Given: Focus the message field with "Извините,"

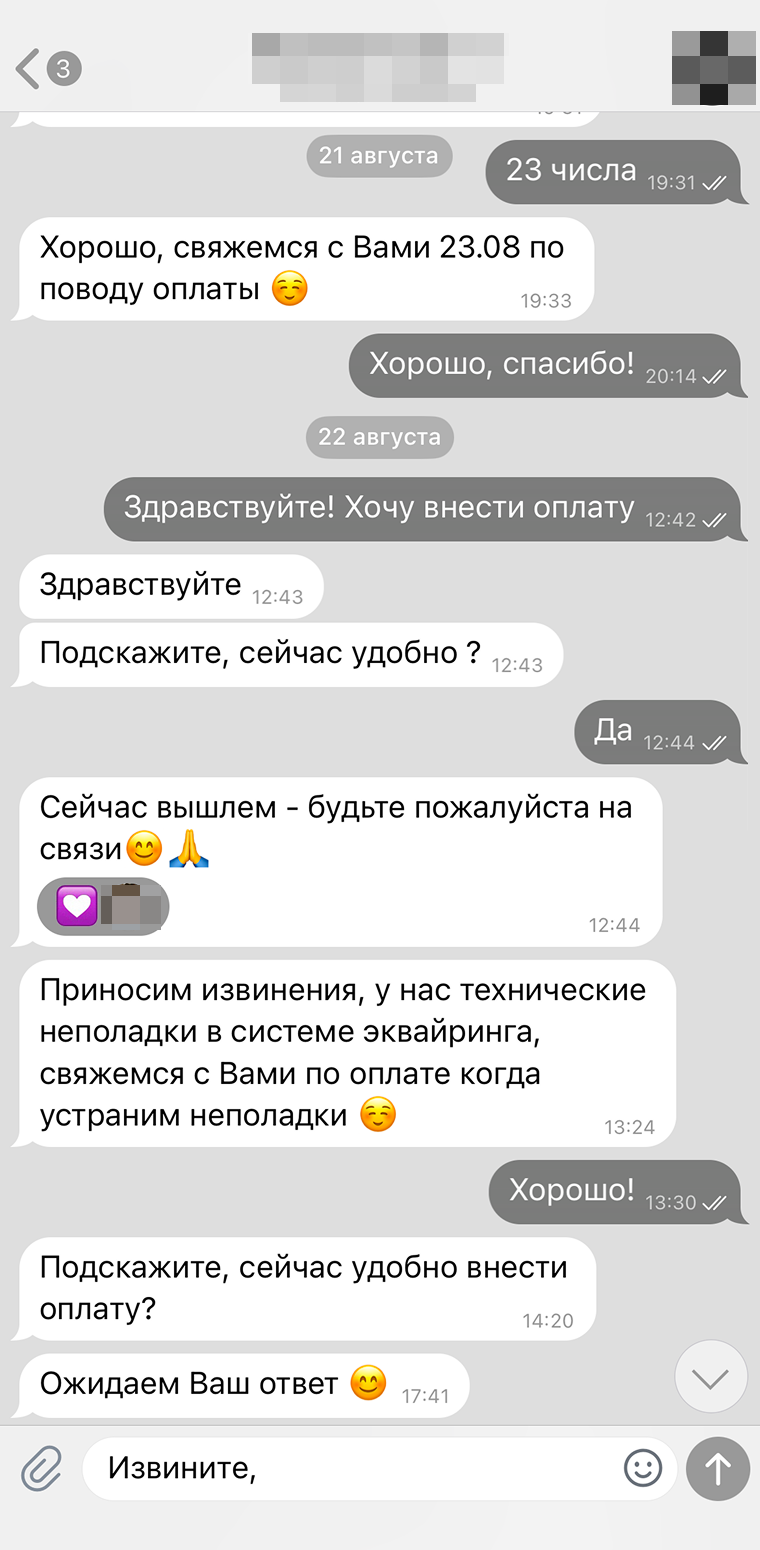Looking at the screenshot, I should pyautogui.click(x=350, y=1468).
